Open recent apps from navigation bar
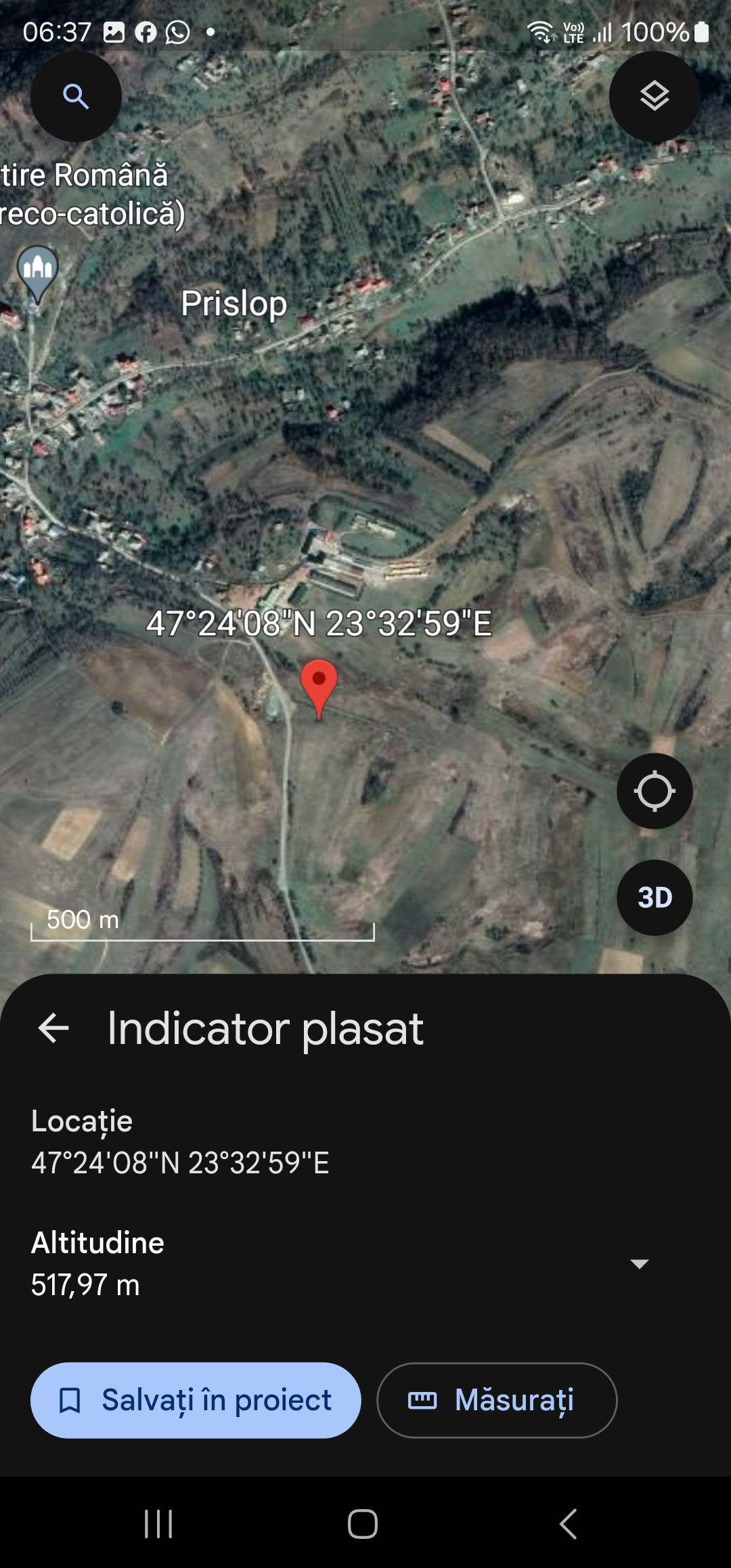The height and width of the screenshot is (1568, 731). [x=158, y=1524]
